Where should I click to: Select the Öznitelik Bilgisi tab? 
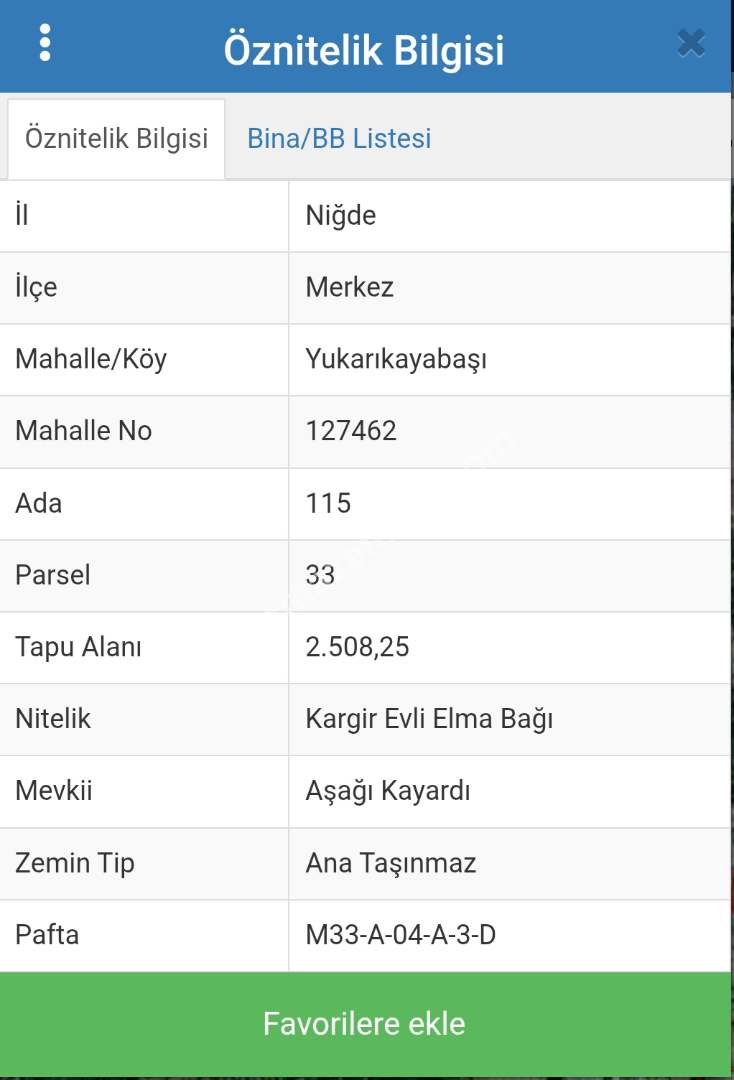point(116,138)
